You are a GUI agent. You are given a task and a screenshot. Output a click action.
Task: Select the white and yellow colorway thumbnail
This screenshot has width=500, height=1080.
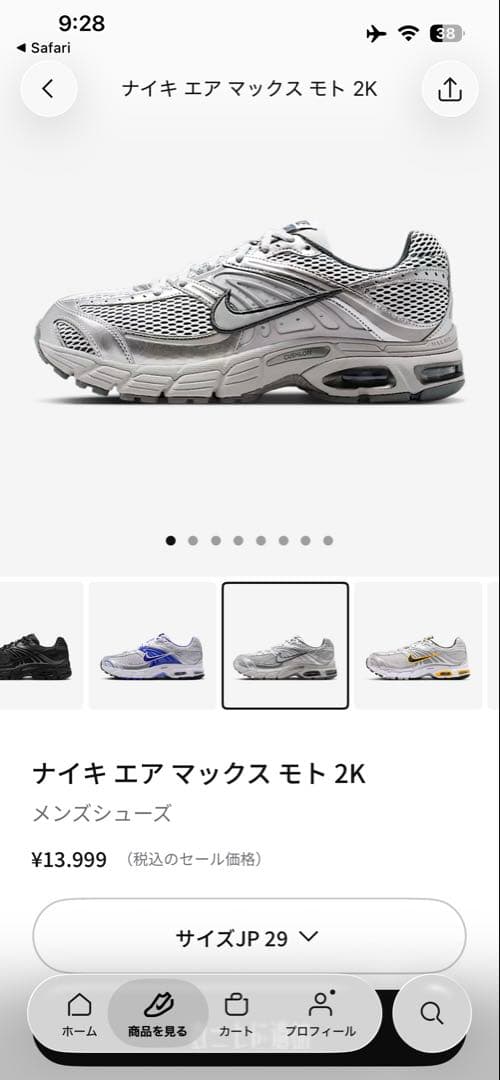pos(418,645)
